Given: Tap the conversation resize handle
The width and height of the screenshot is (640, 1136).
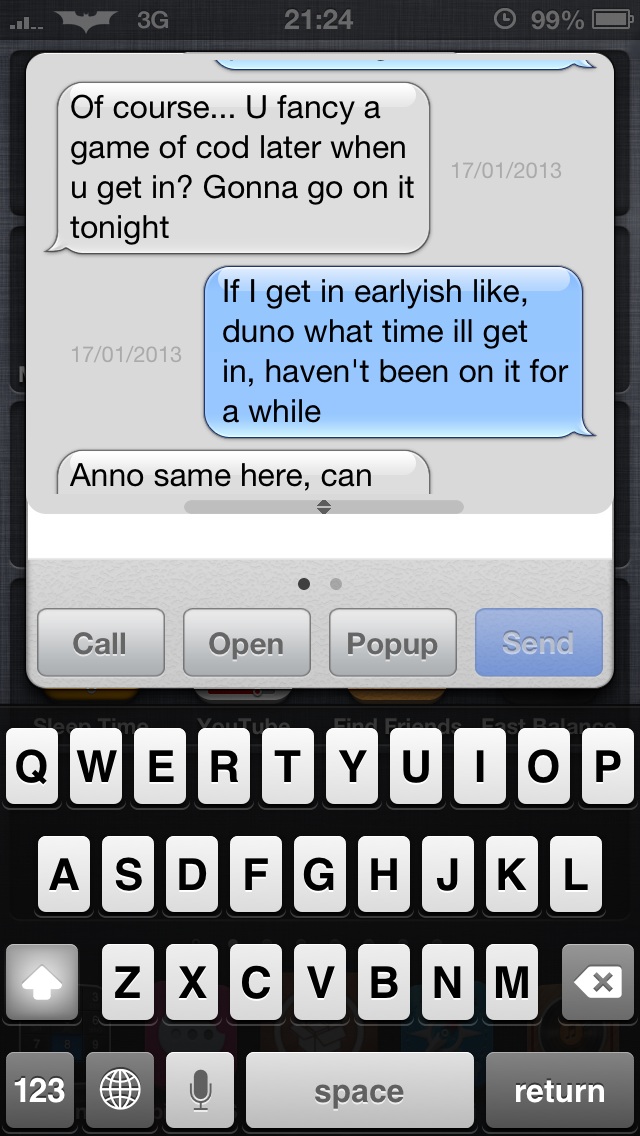Looking at the screenshot, I should (323, 506).
